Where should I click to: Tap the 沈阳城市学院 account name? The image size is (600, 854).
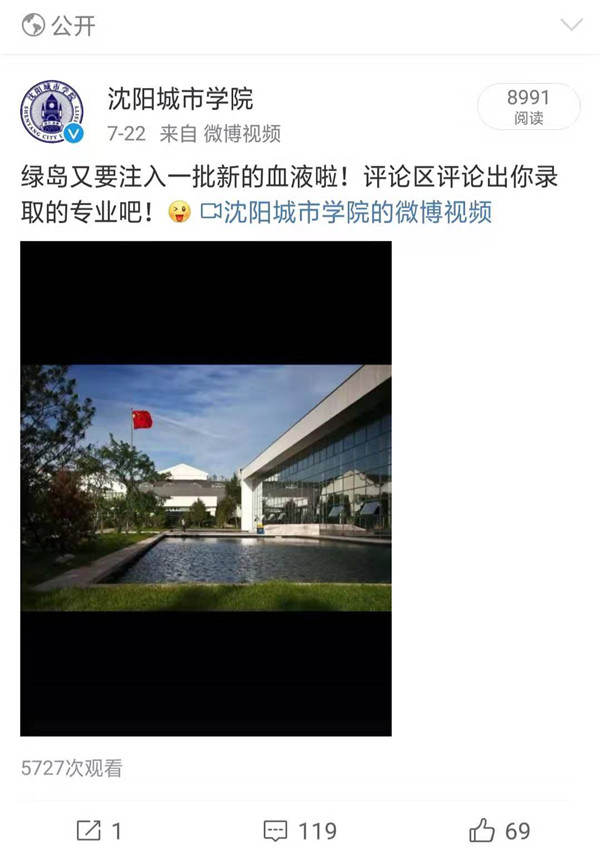pyautogui.click(x=180, y=98)
